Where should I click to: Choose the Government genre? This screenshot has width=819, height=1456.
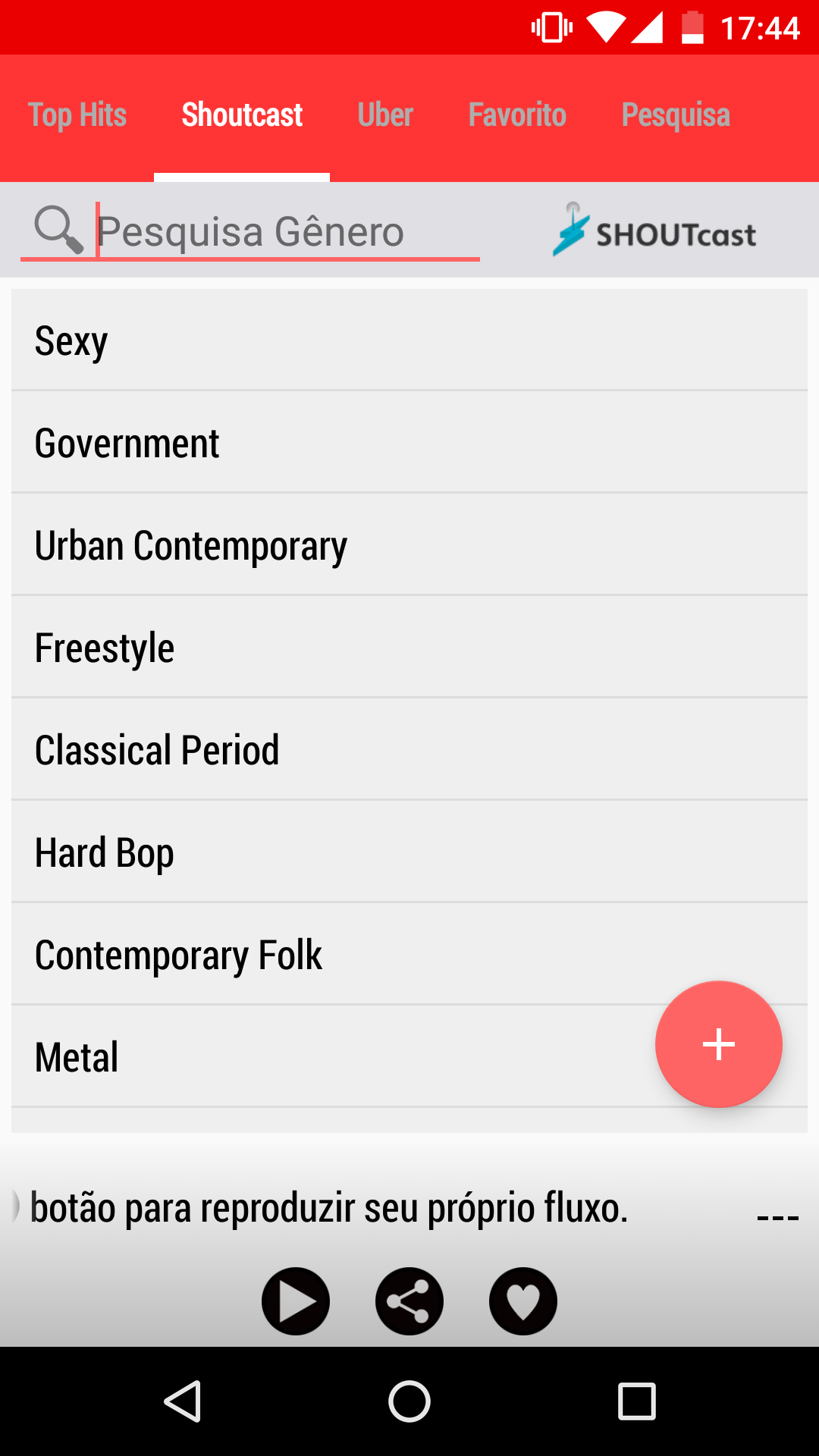[409, 443]
